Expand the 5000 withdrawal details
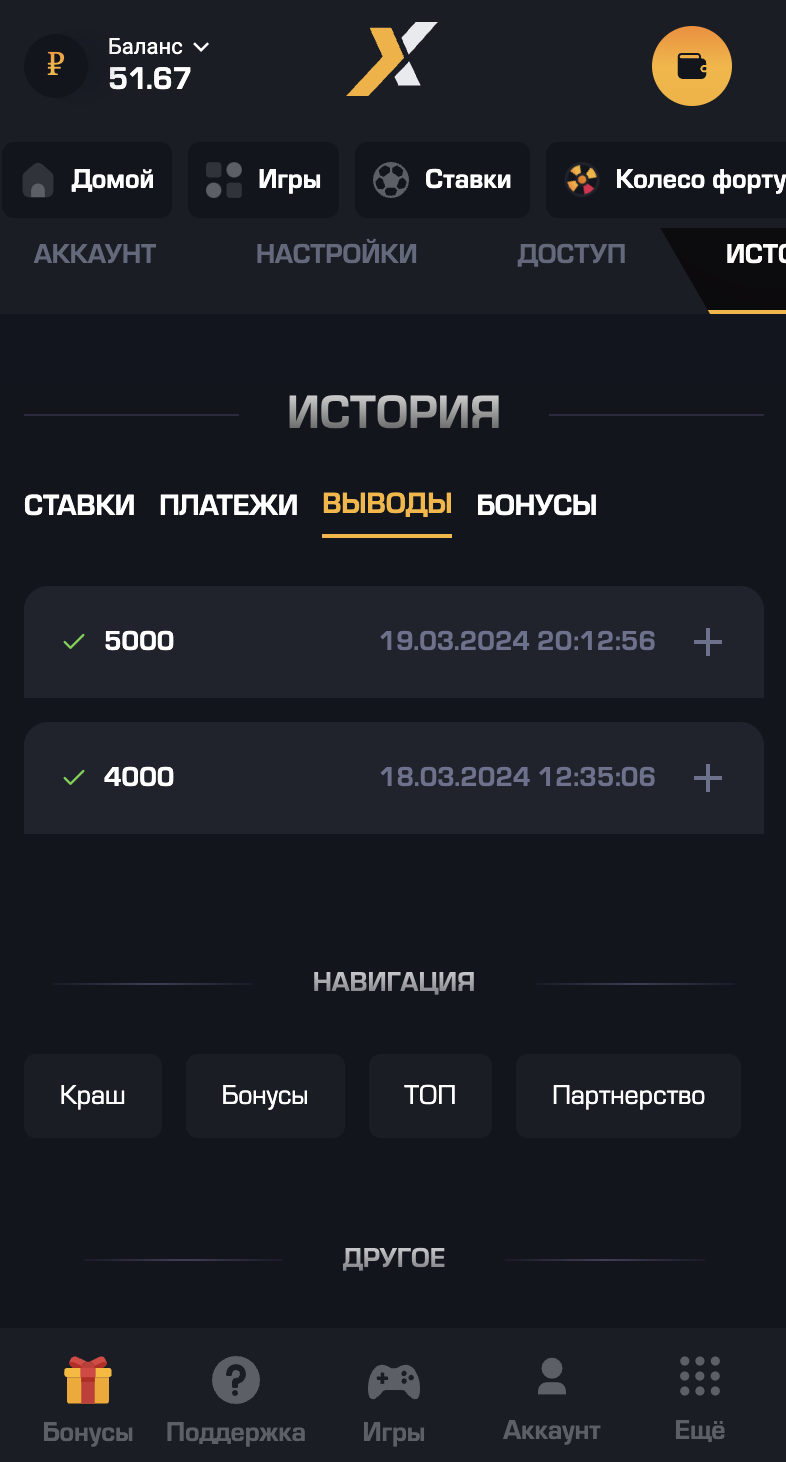The image size is (786, 1462). [707, 642]
